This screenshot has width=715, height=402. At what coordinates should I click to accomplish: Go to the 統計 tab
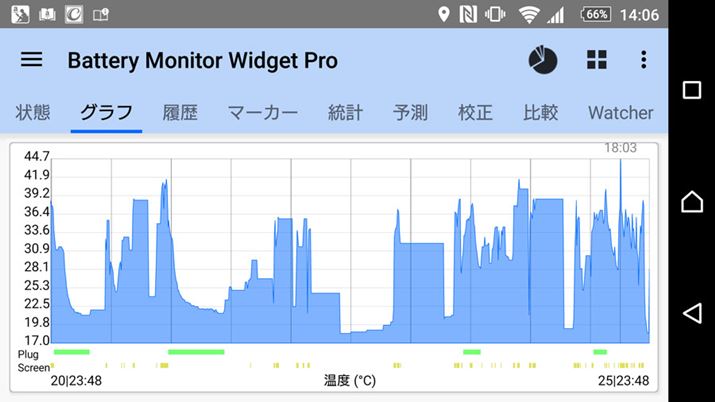[345, 112]
